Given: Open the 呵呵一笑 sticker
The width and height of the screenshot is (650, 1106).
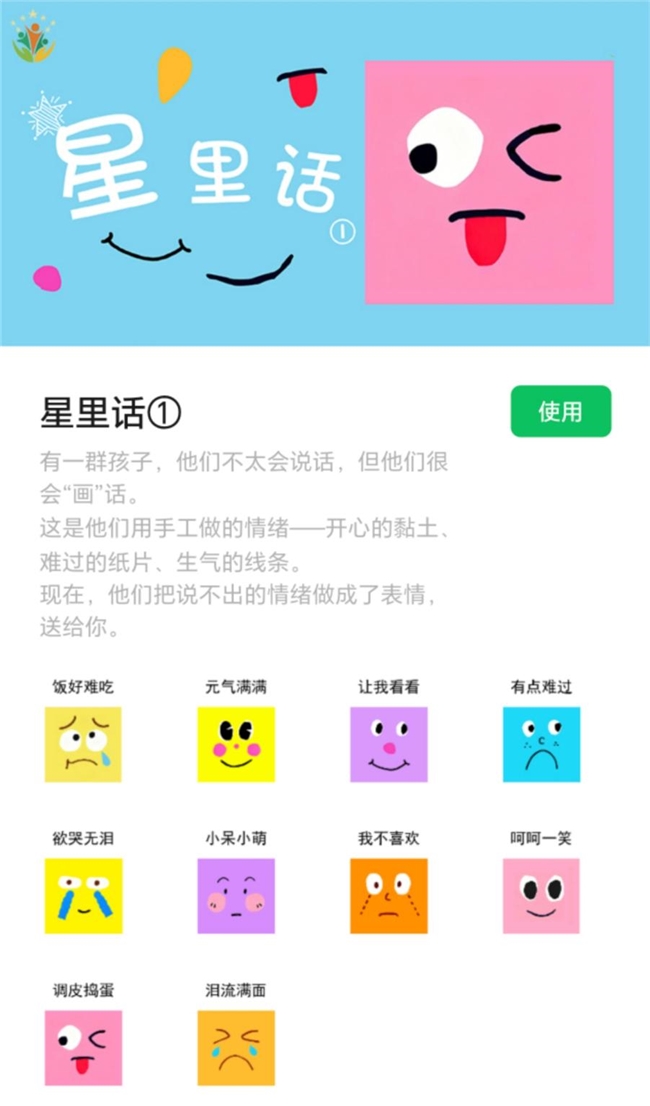Looking at the screenshot, I should pyautogui.click(x=541, y=896).
